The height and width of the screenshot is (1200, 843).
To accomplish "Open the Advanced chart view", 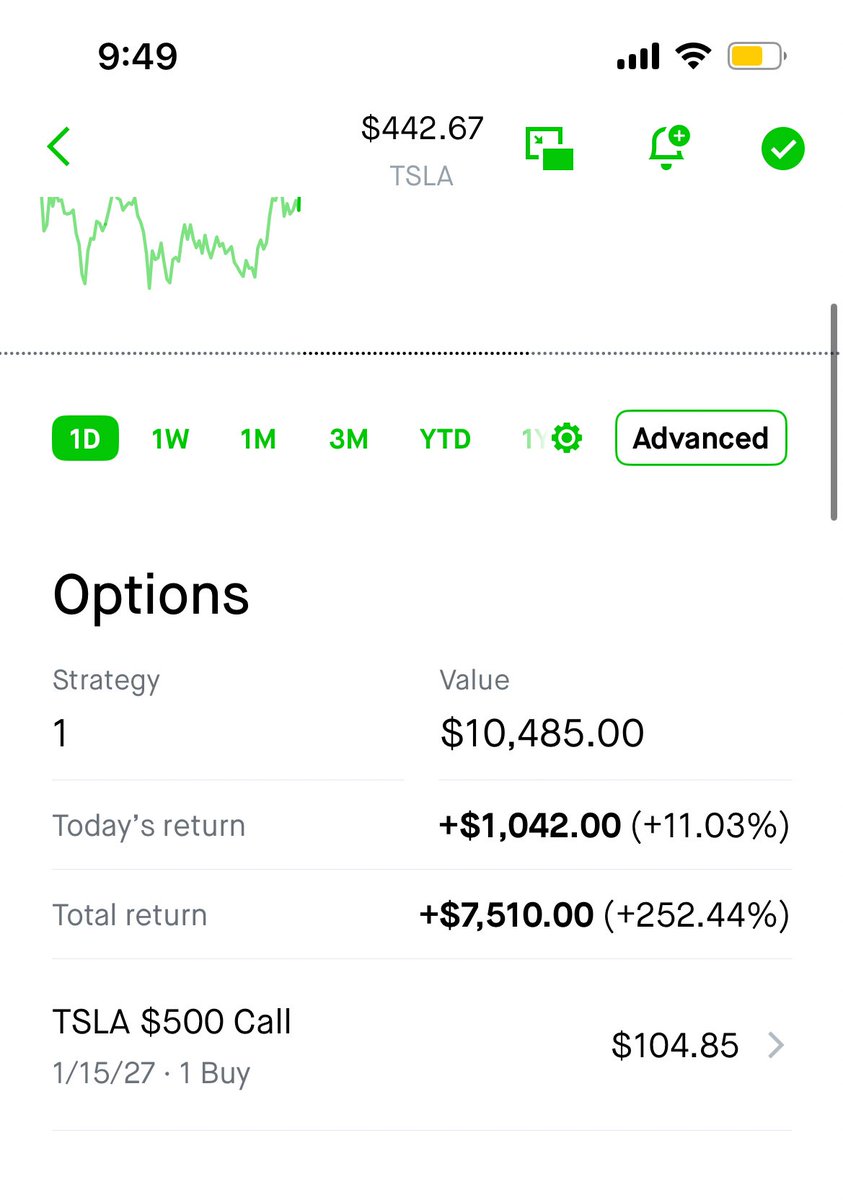I will tap(700, 438).
